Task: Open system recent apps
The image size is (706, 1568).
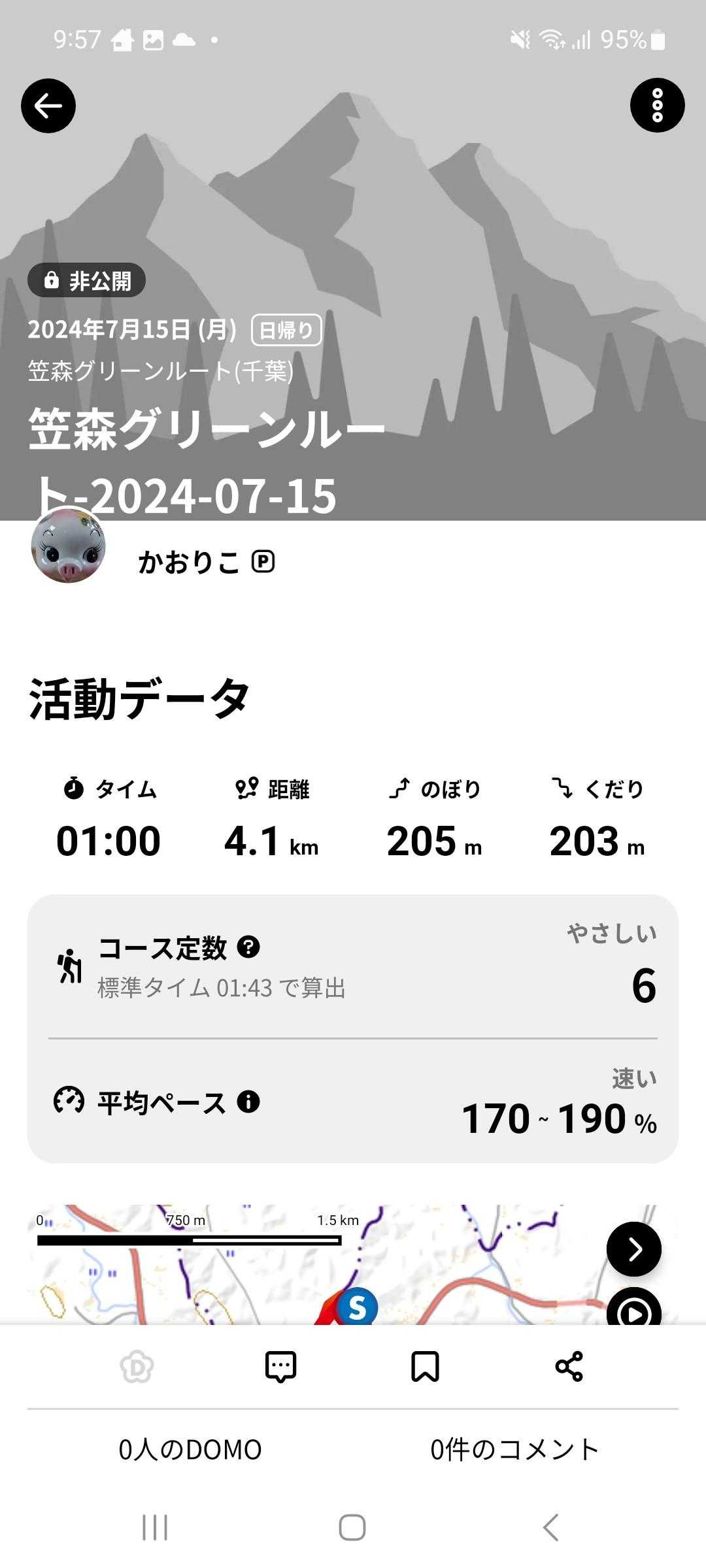Action: pos(155,1527)
